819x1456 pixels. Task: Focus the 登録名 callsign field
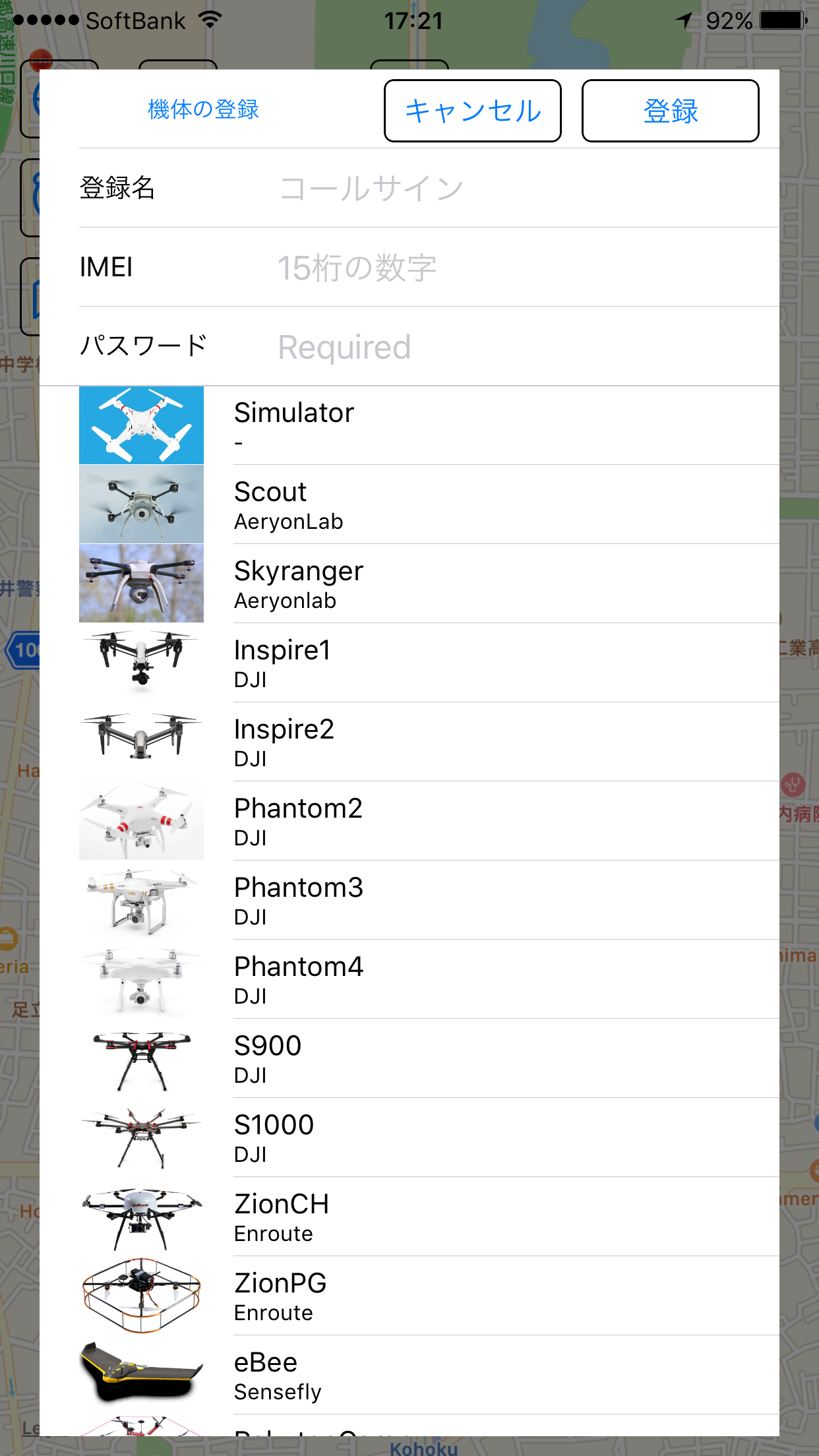point(528,188)
